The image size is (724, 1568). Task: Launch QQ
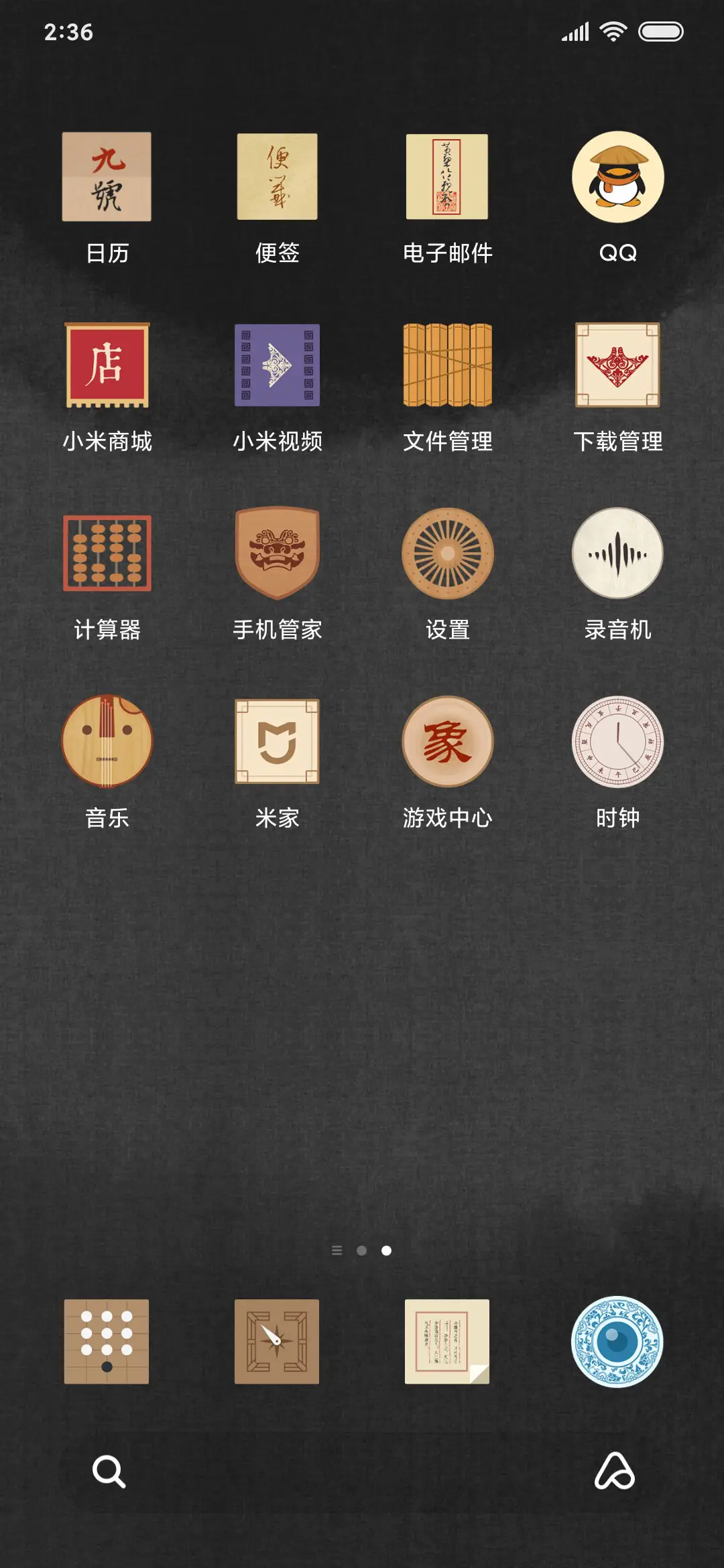(617, 178)
